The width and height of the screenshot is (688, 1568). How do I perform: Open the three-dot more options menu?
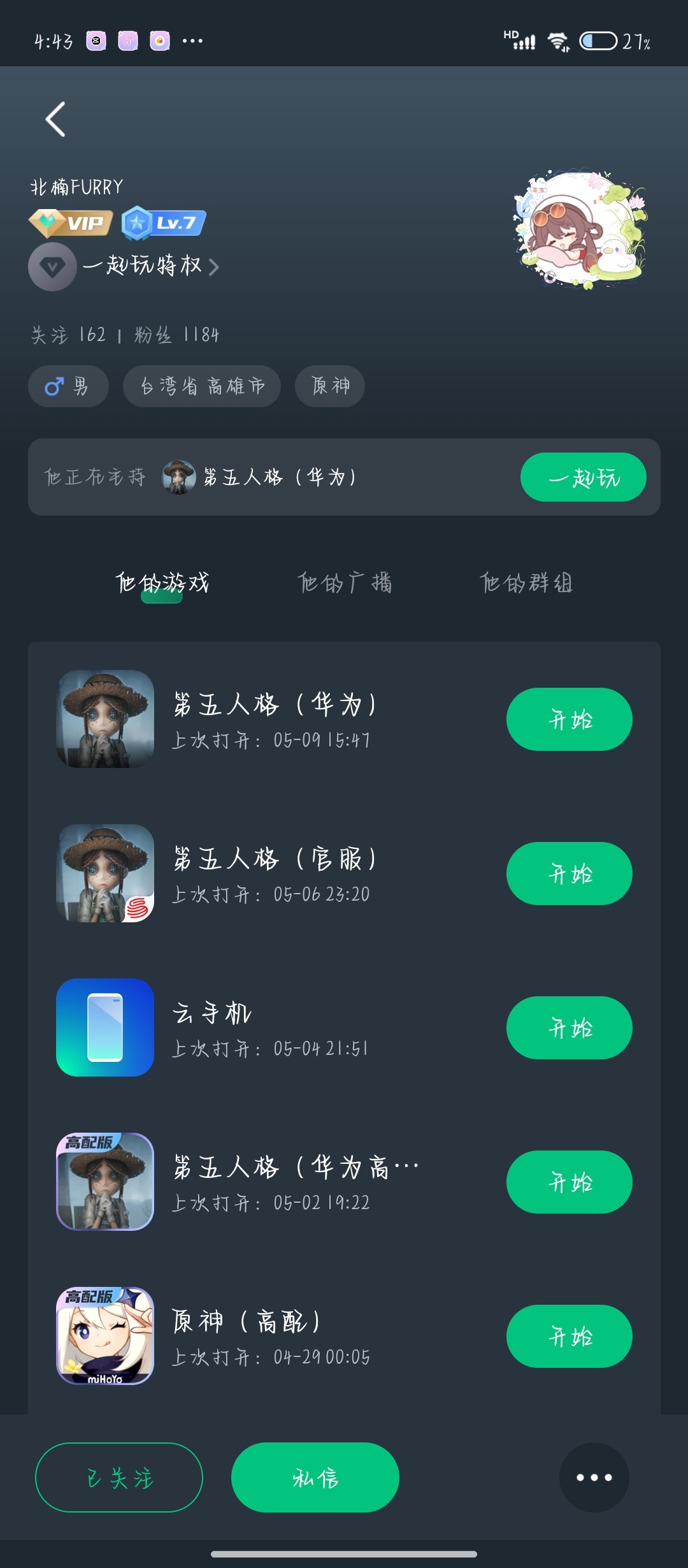click(594, 1477)
